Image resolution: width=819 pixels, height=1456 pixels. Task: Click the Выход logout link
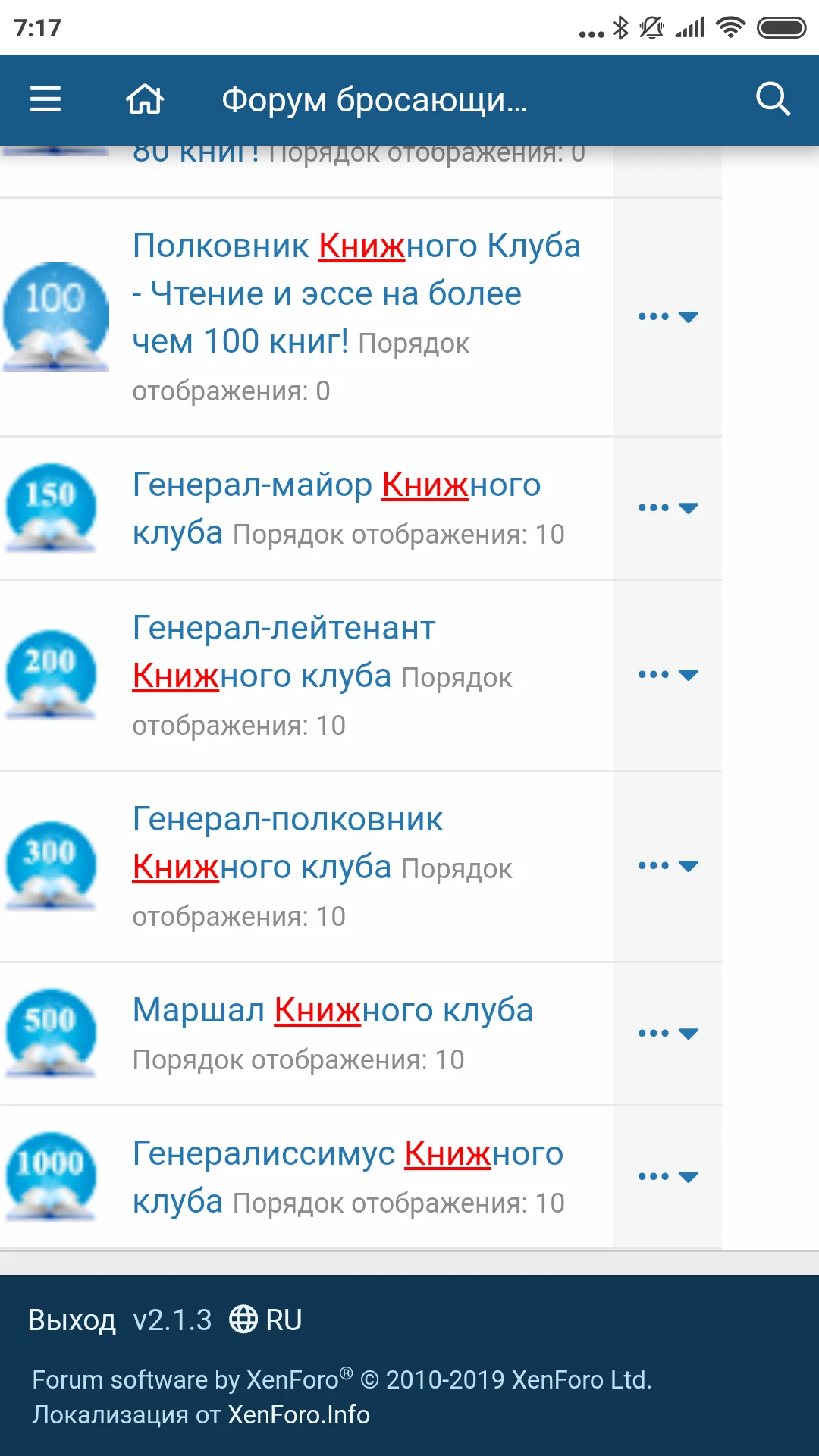coord(71,1319)
